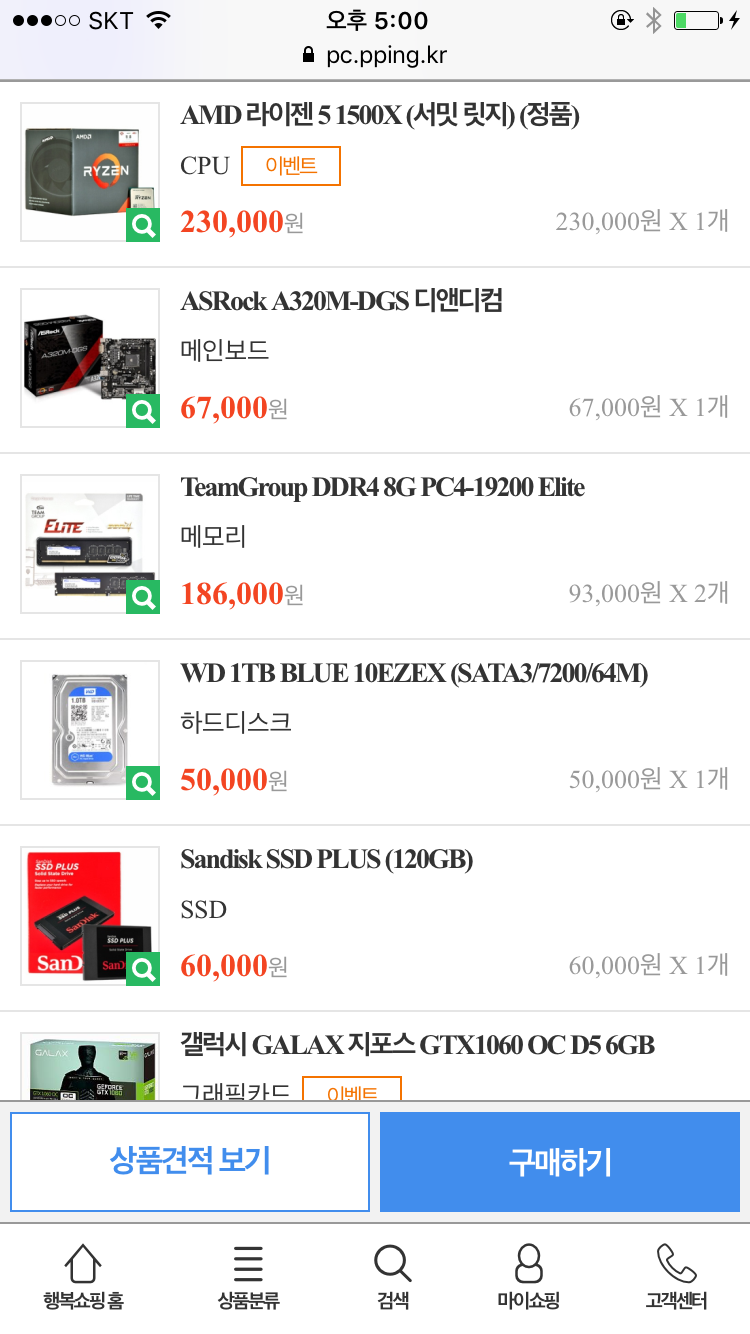Screen dimensions: 750x1334
Task: Tap the 상품견적 보기 button
Action: 190,1162
